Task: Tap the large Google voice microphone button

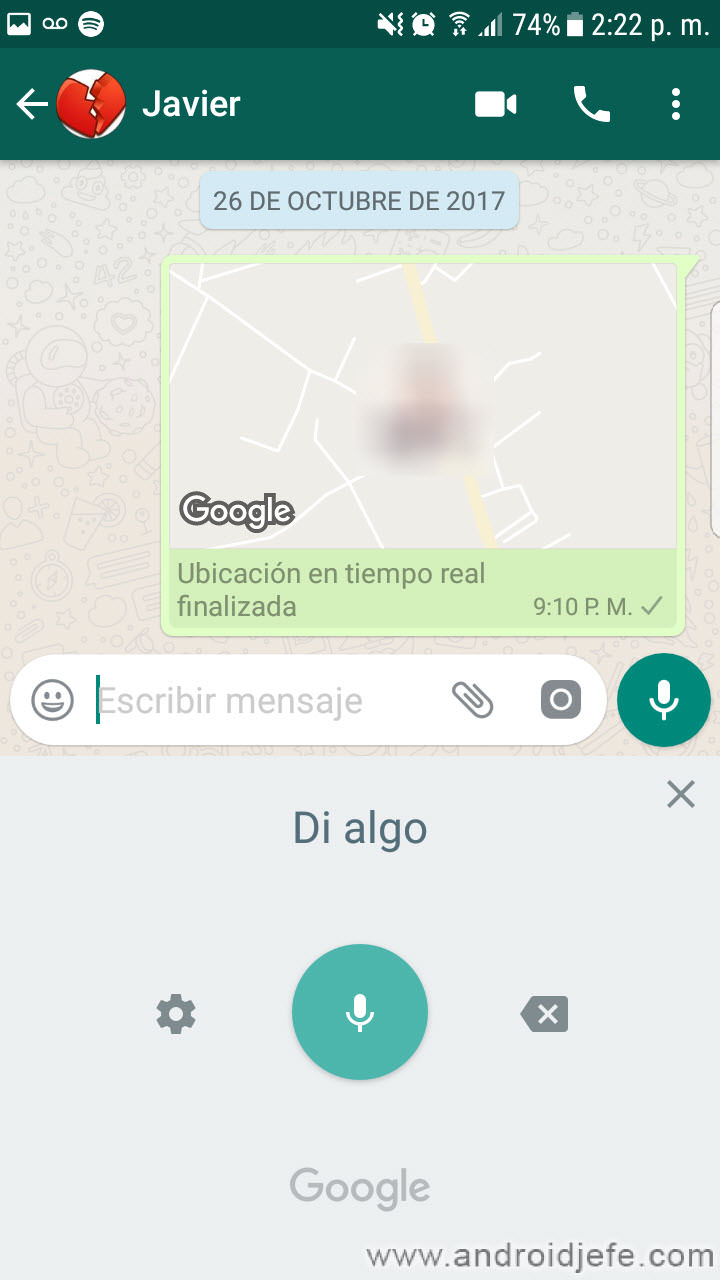Action: tap(360, 1012)
